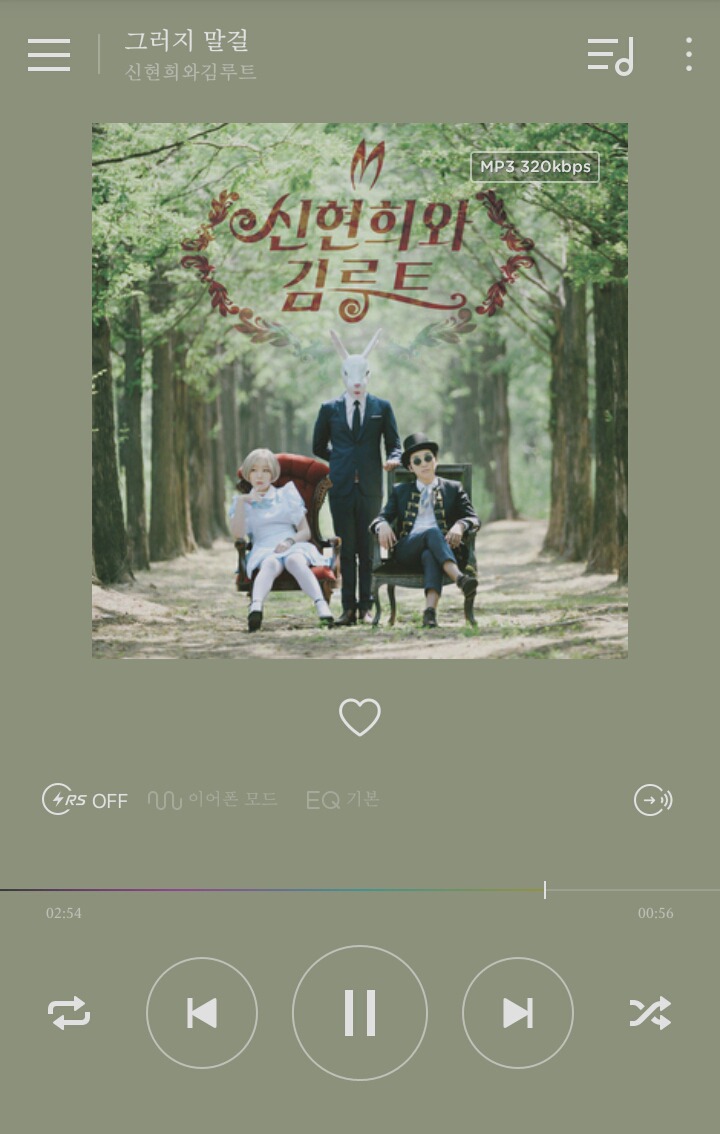This screenshot has height=1134, width=720.
Task: Open the playlist queue icon
Action: tap(610, 55)
